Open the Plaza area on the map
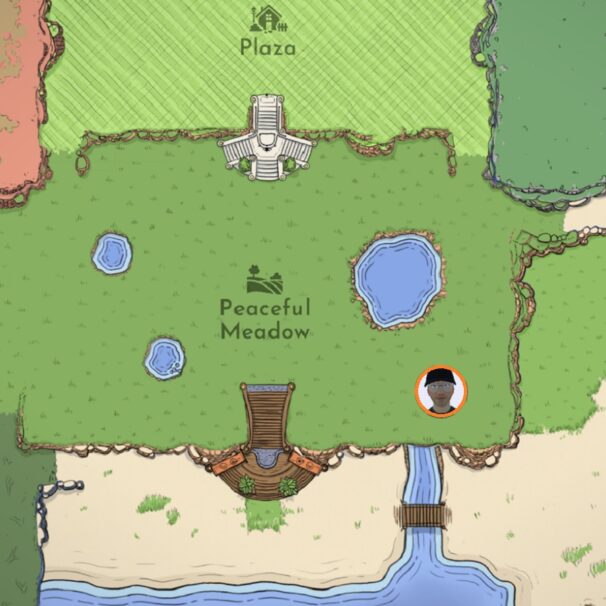606x606 pixels. coord(267,33)
